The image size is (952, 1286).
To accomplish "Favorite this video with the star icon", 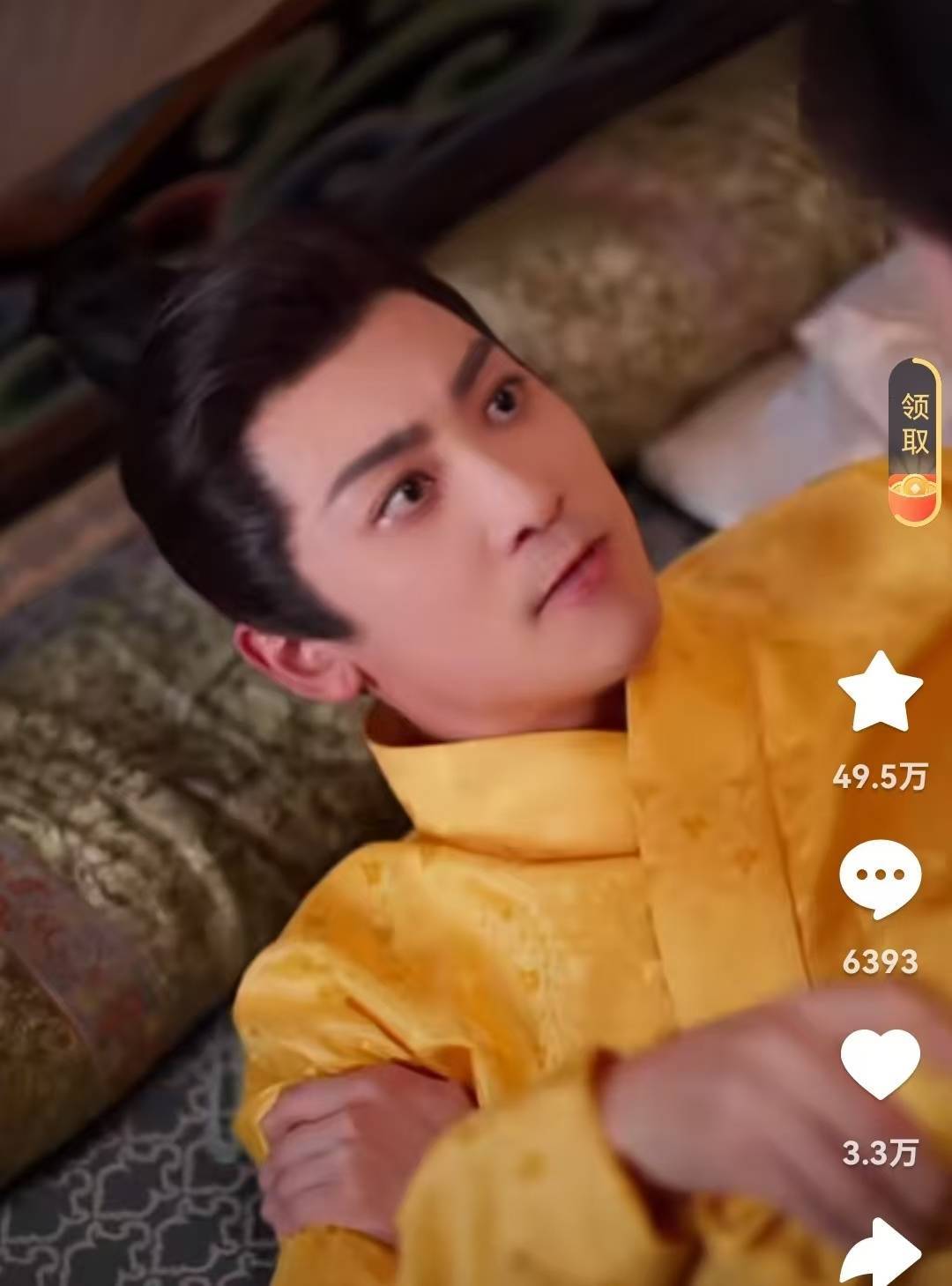I will pos(880,693).
